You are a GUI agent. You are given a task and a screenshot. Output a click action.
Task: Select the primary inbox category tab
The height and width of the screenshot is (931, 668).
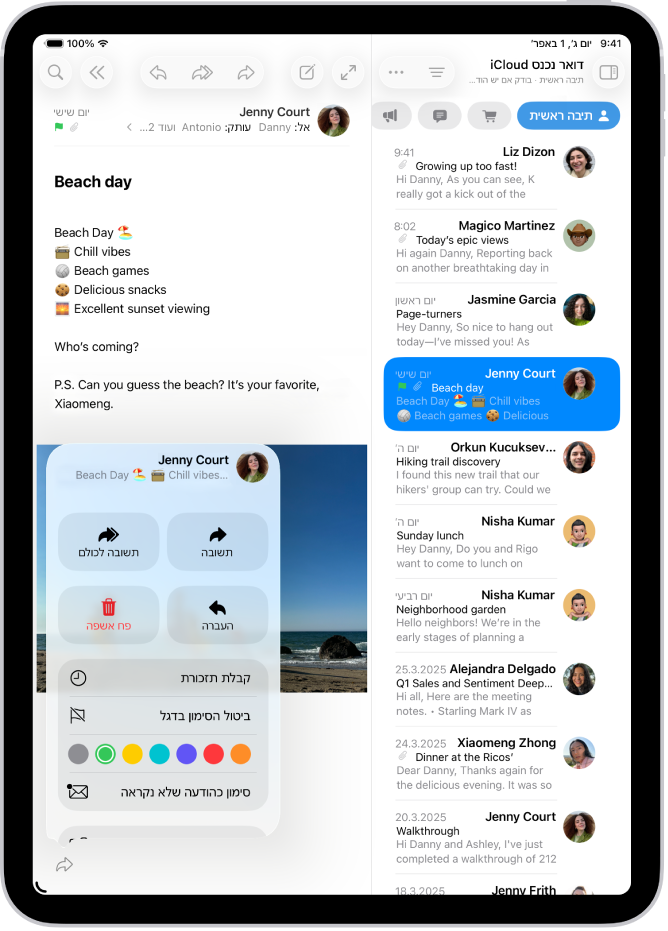(x=568, y=116)
